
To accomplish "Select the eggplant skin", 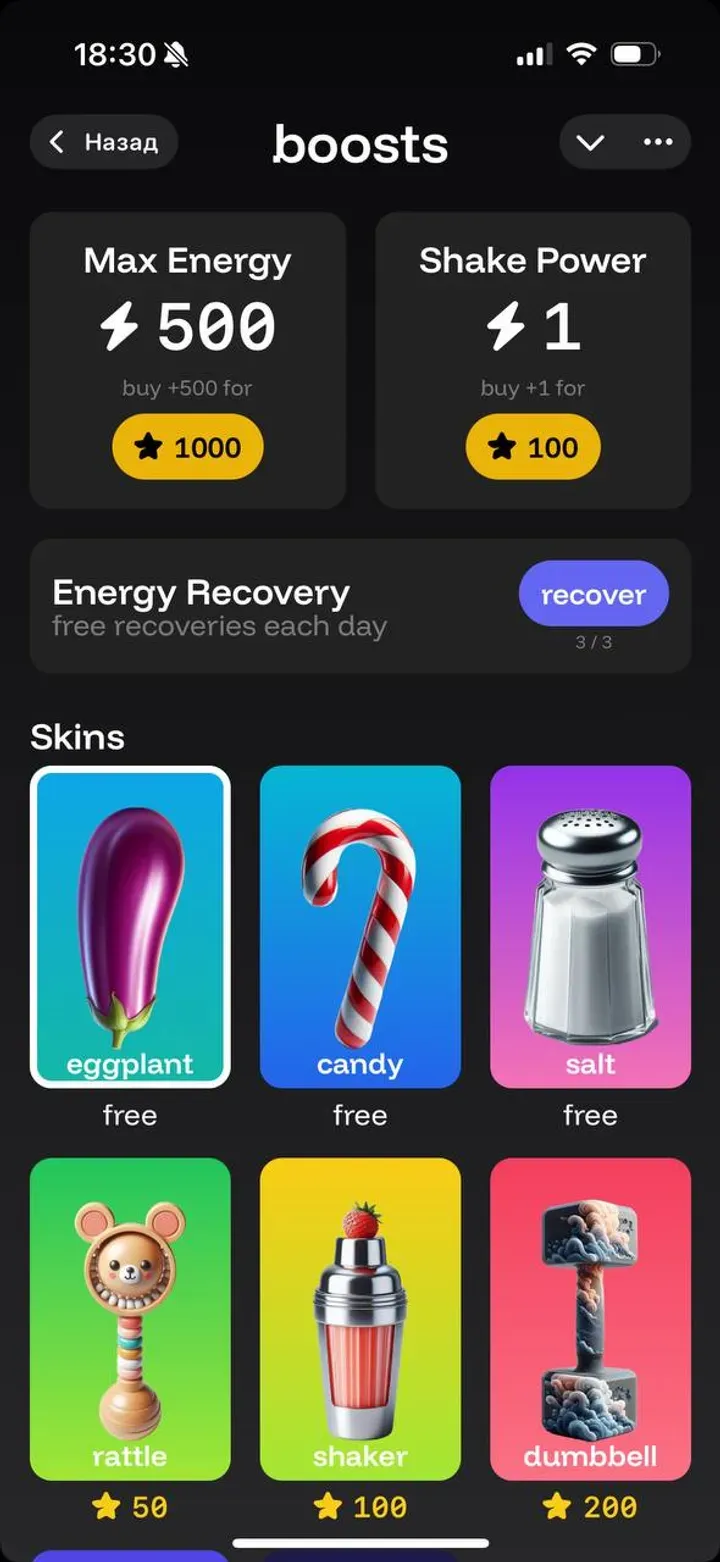I will (130, 926).
